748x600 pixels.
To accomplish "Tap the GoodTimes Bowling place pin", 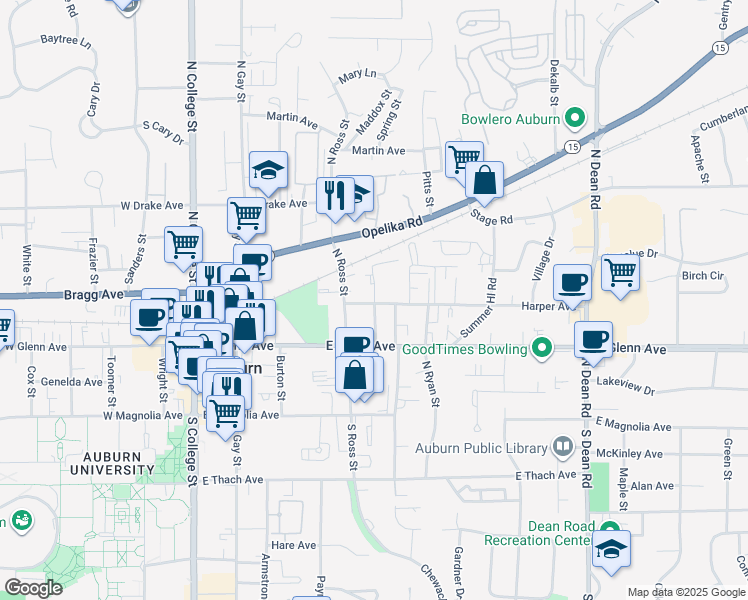I will [541, 349].
